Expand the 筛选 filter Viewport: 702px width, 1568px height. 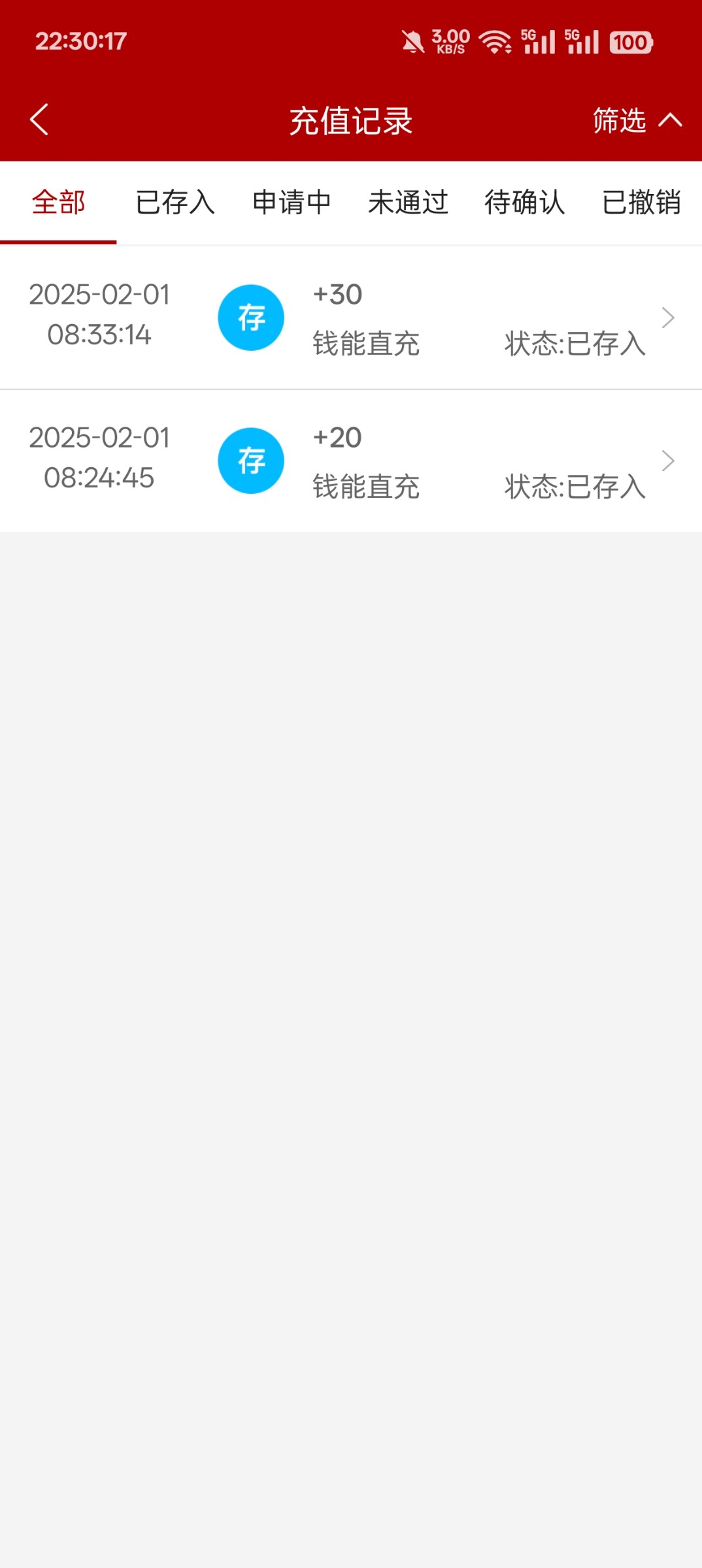(x=636, y=120)
